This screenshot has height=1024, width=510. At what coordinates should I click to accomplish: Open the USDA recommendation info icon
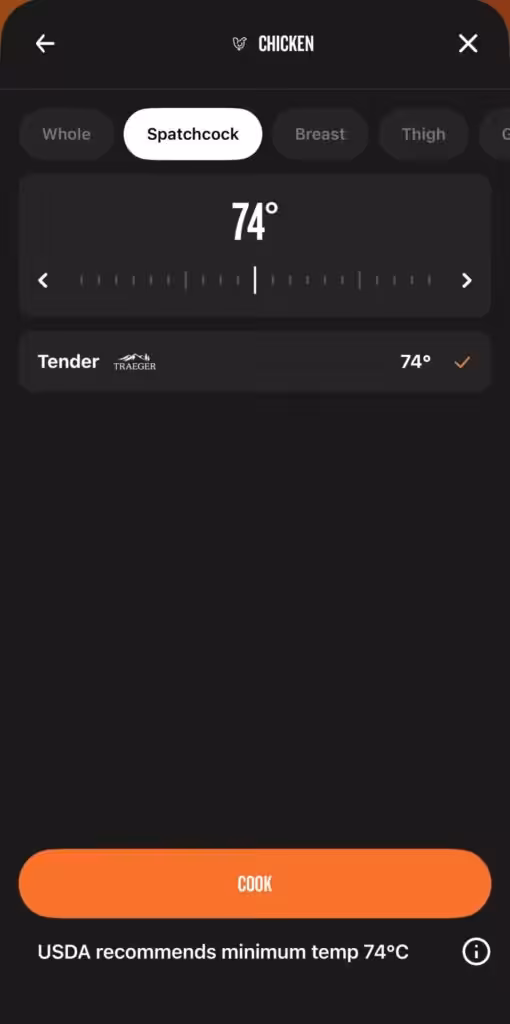click(x=475, y=952)
